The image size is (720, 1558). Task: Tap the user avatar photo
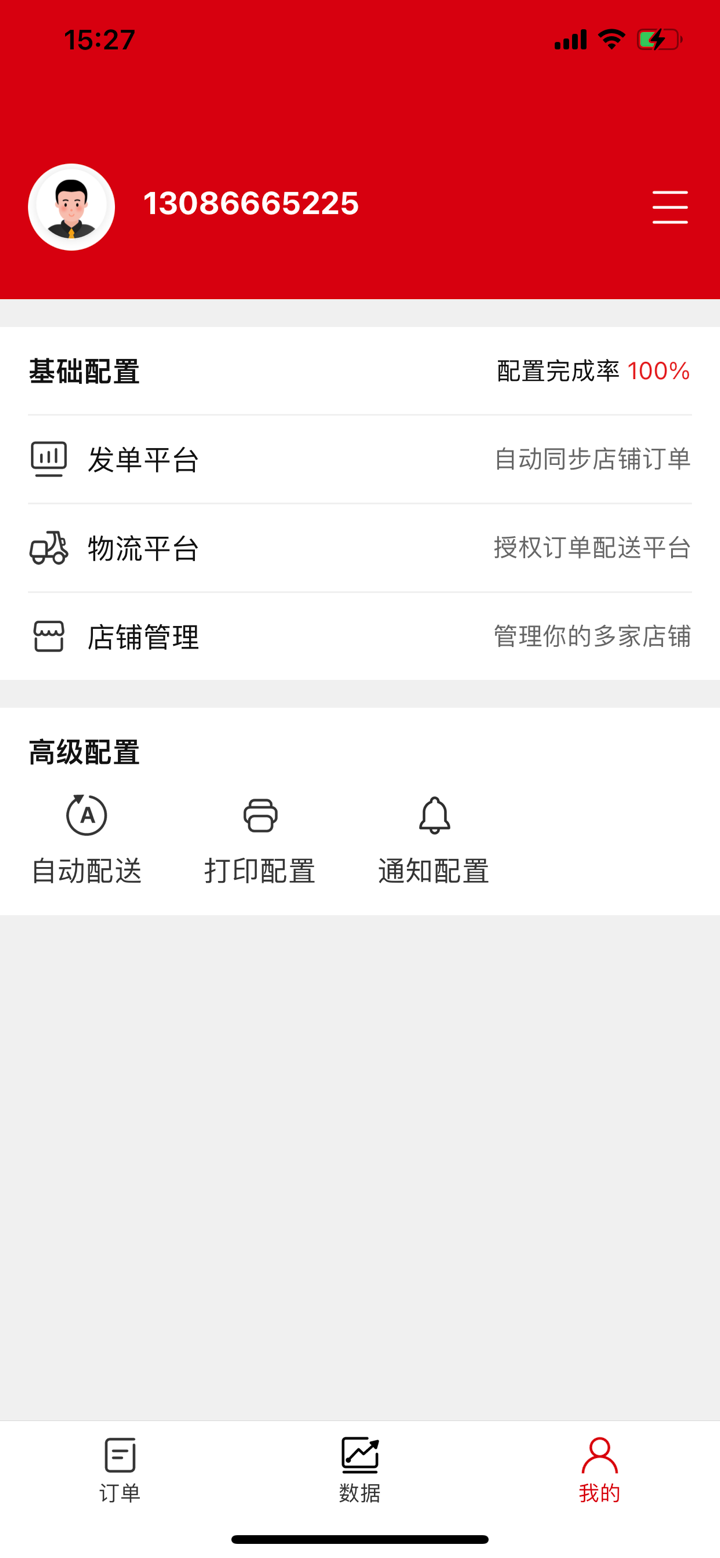(71, 206)
